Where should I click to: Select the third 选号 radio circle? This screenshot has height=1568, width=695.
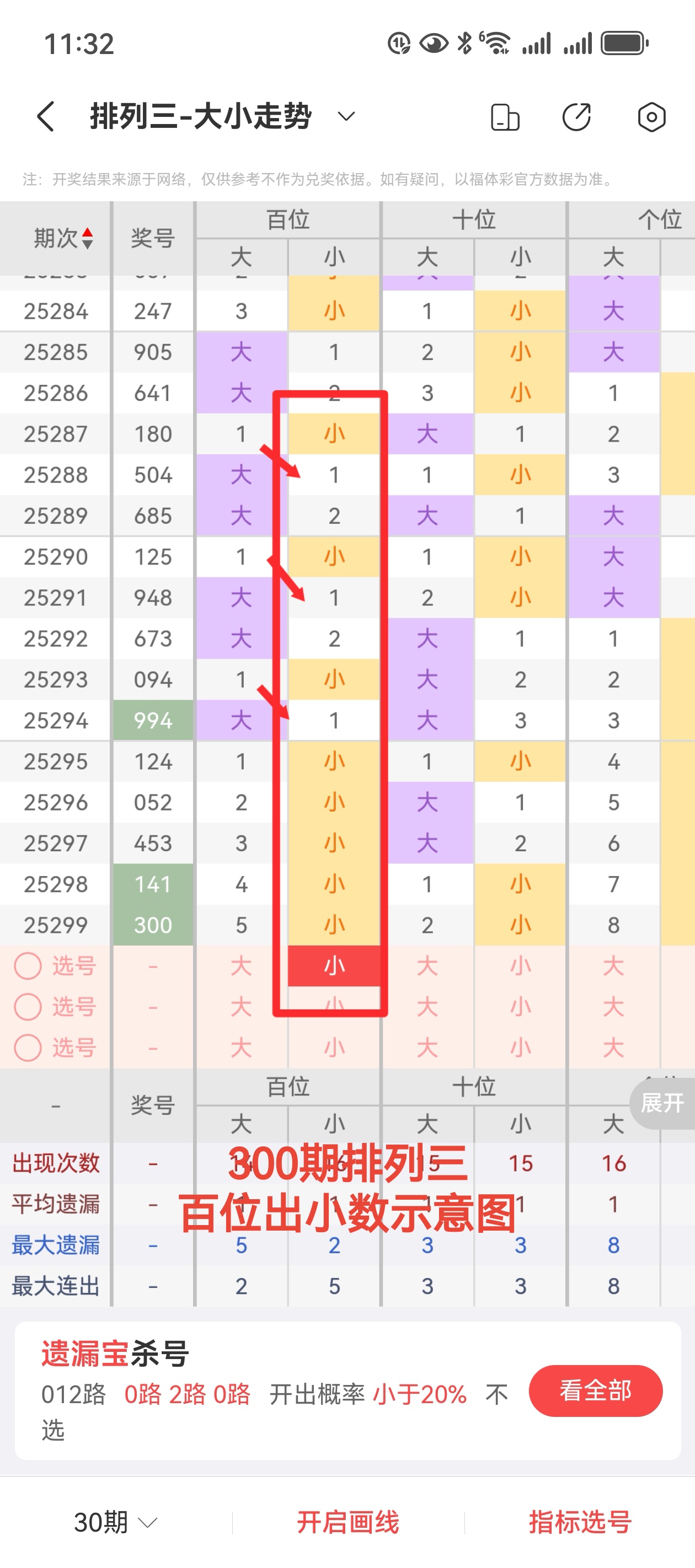pyautogui.click(x=27, y=1048)
